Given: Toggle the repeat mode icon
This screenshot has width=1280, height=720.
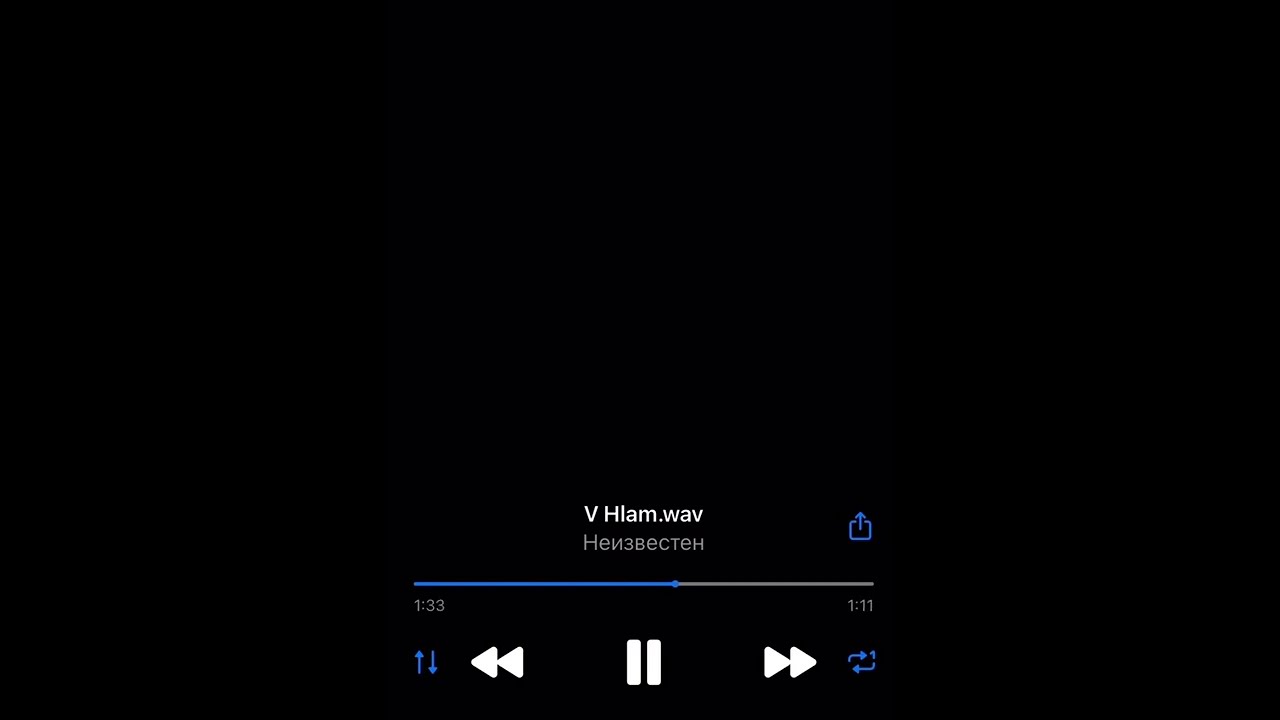Looking at the screenshot, I should pyautogui.click(x=861, y=662).
